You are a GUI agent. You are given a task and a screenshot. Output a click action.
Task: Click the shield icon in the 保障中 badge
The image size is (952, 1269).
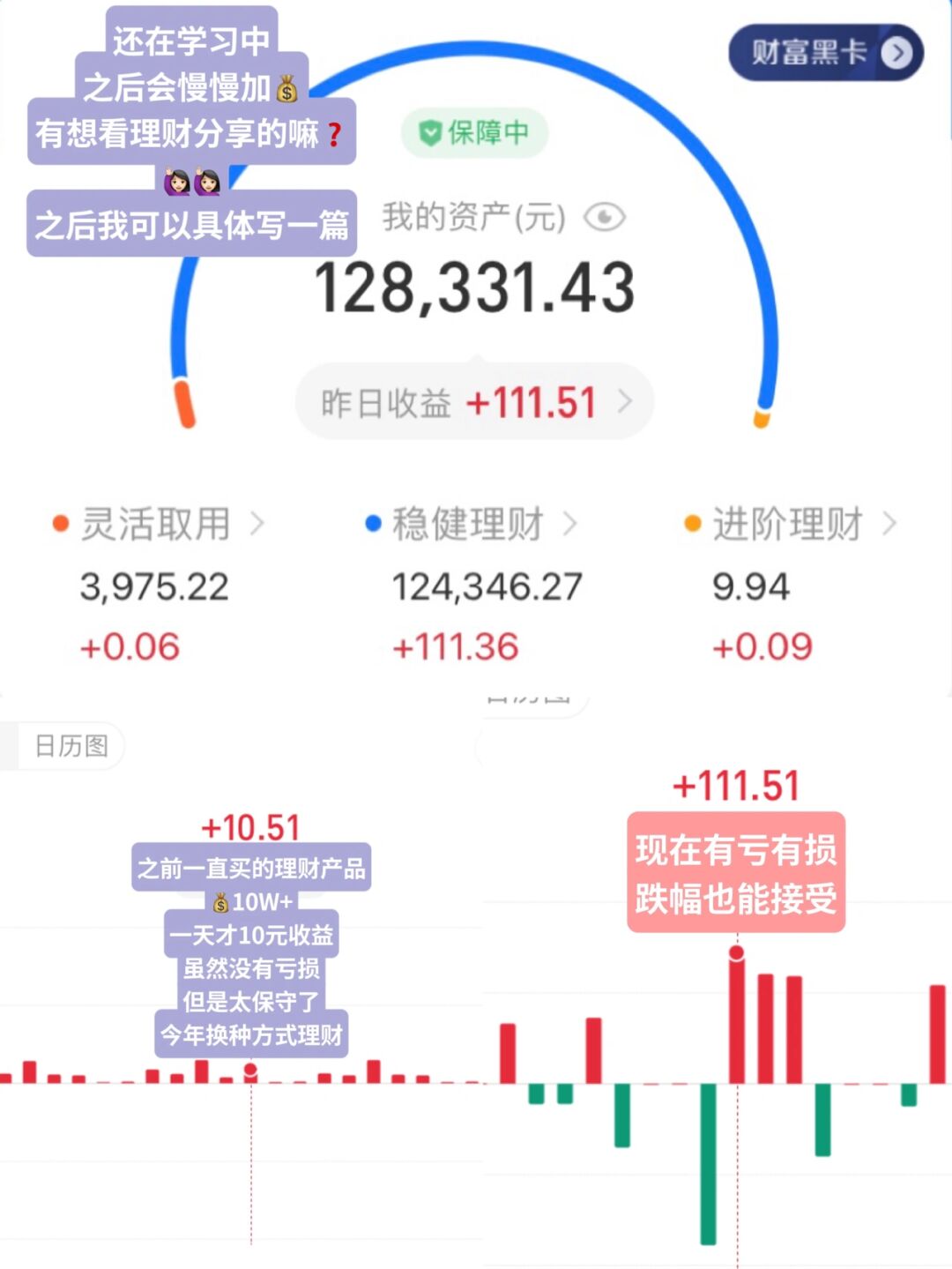point(429,133)
